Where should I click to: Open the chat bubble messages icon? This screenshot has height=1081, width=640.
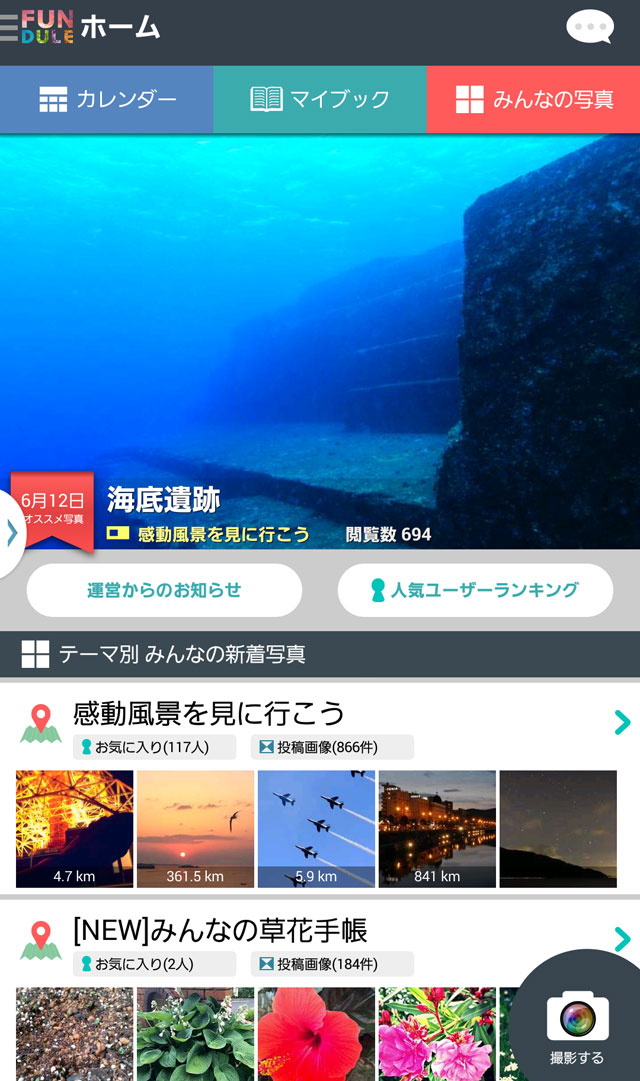tap(590, 28)
